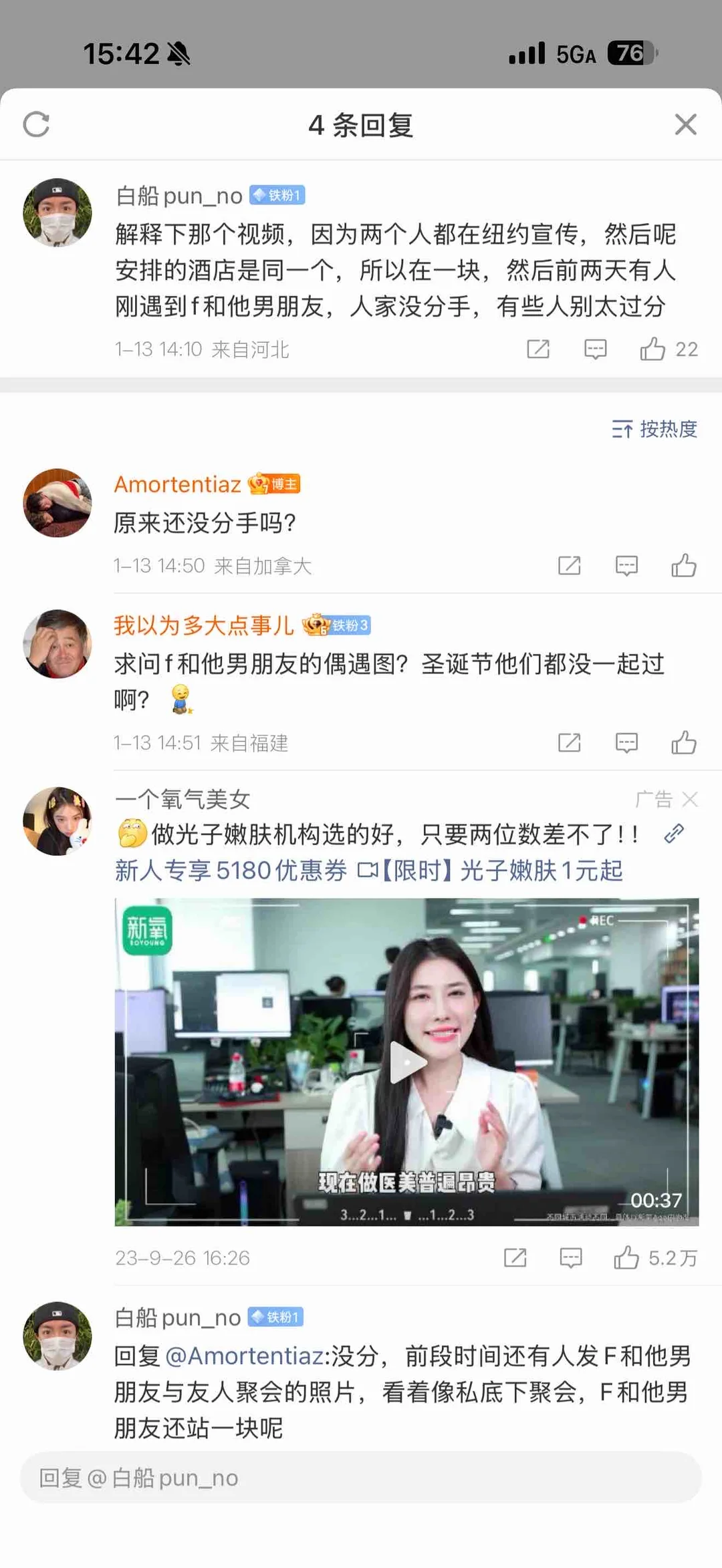Tap the 回复@白船pun_no input field

361,1477
